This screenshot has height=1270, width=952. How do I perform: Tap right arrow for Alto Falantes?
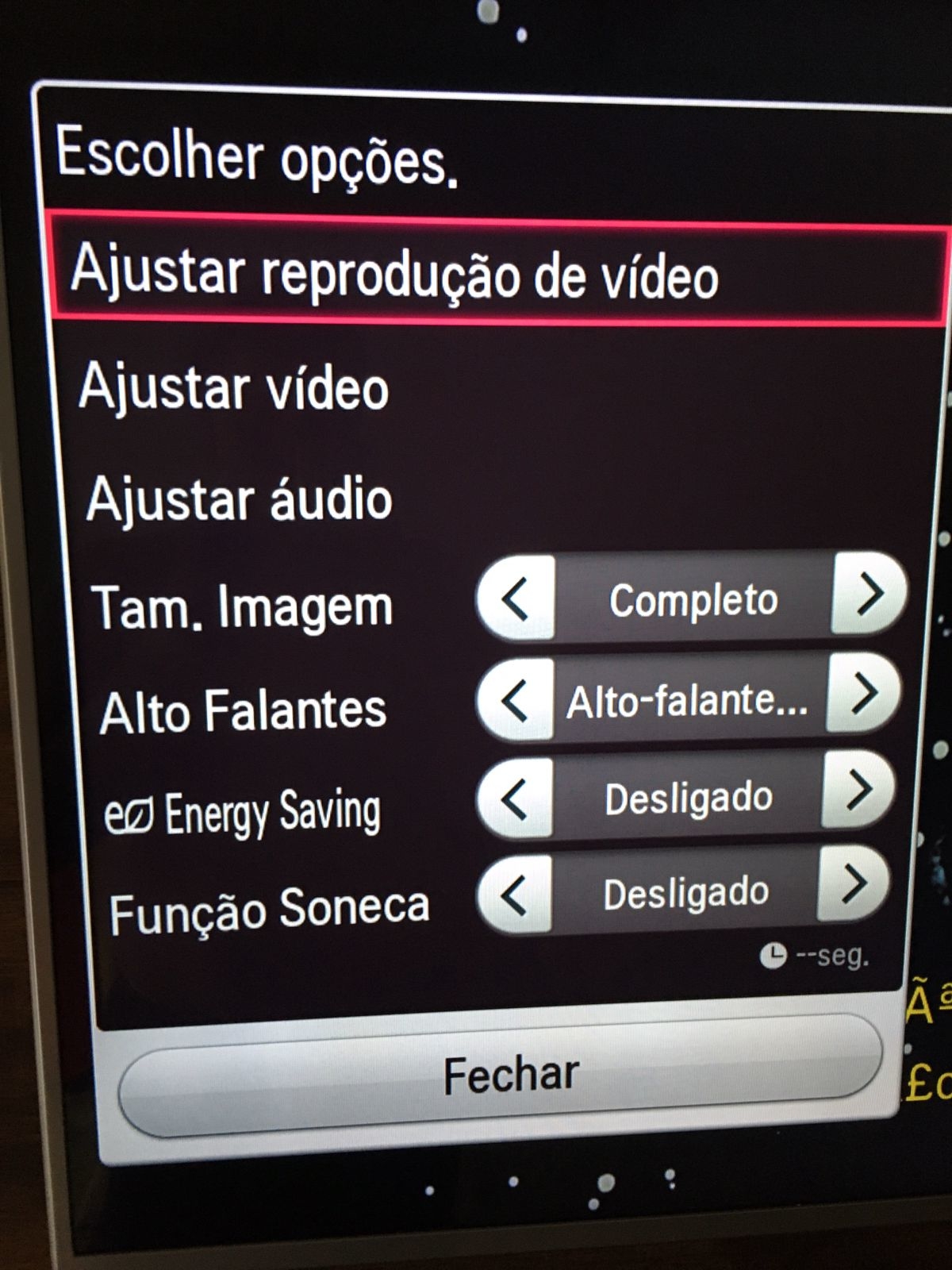[x=863, y=692]
